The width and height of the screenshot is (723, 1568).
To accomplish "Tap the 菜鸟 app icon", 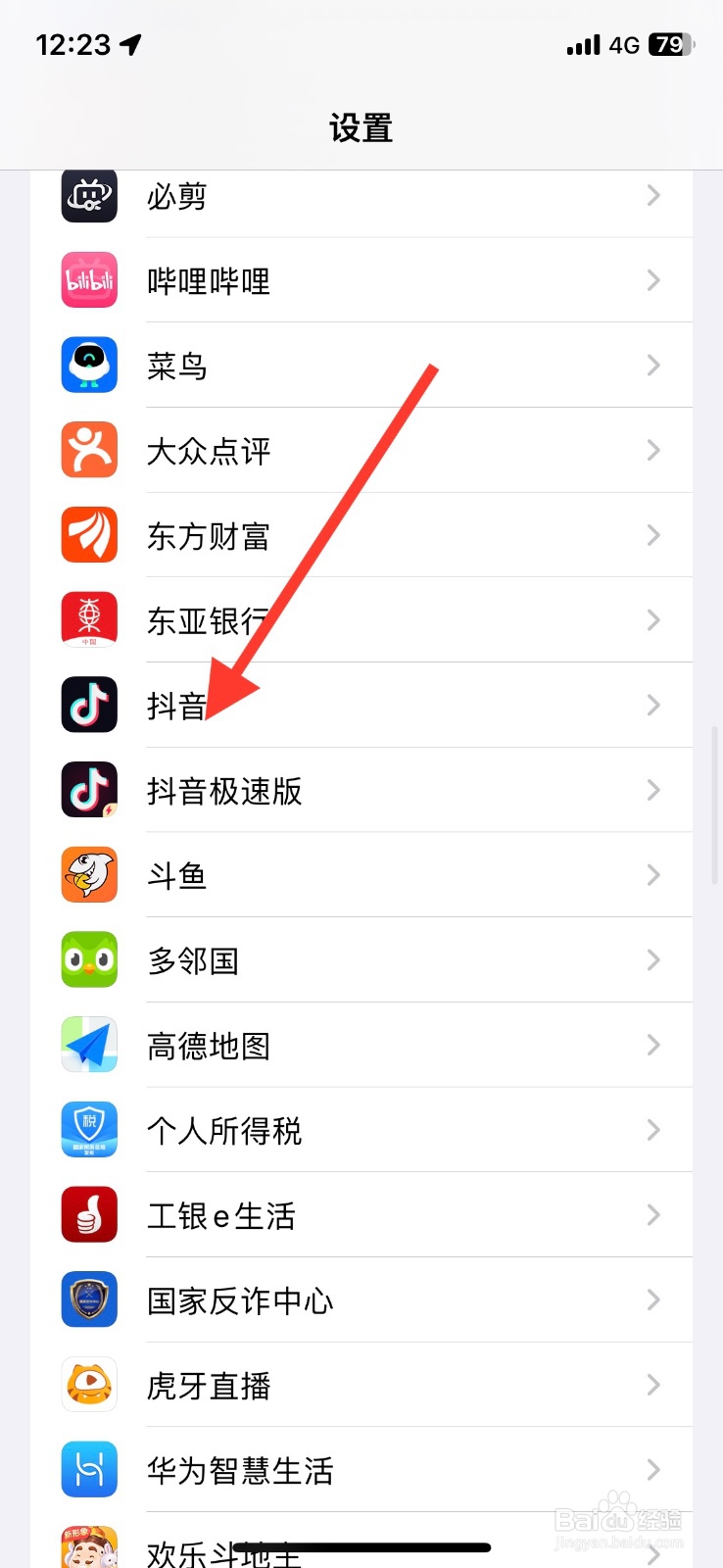I will 88,365.
